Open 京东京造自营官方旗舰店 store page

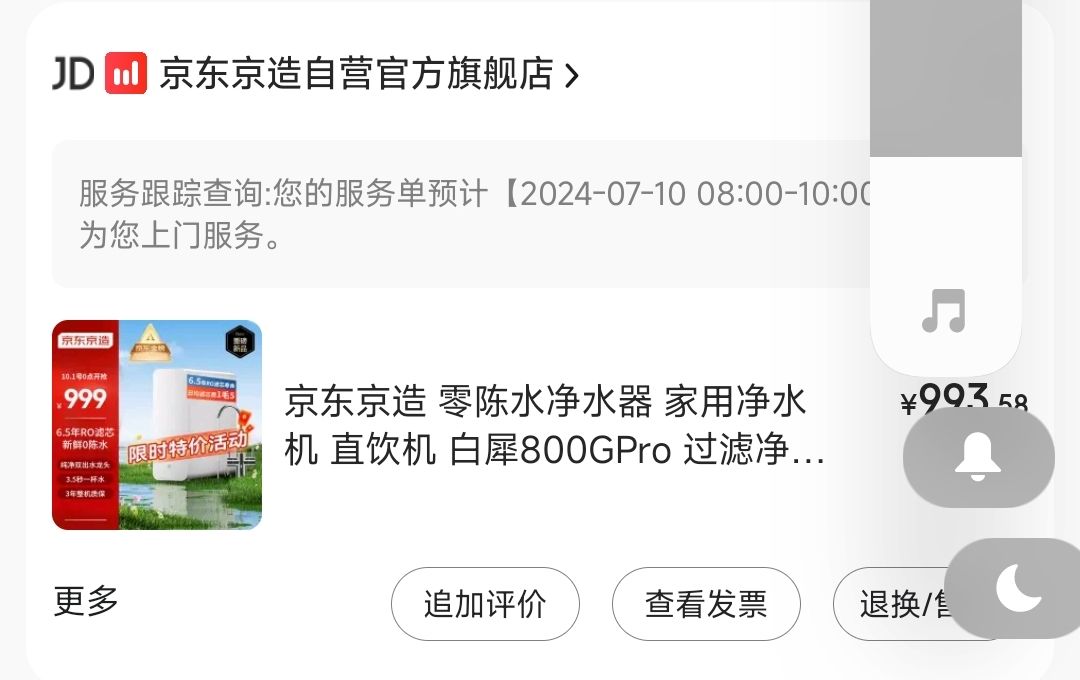(x=355, y=75)
